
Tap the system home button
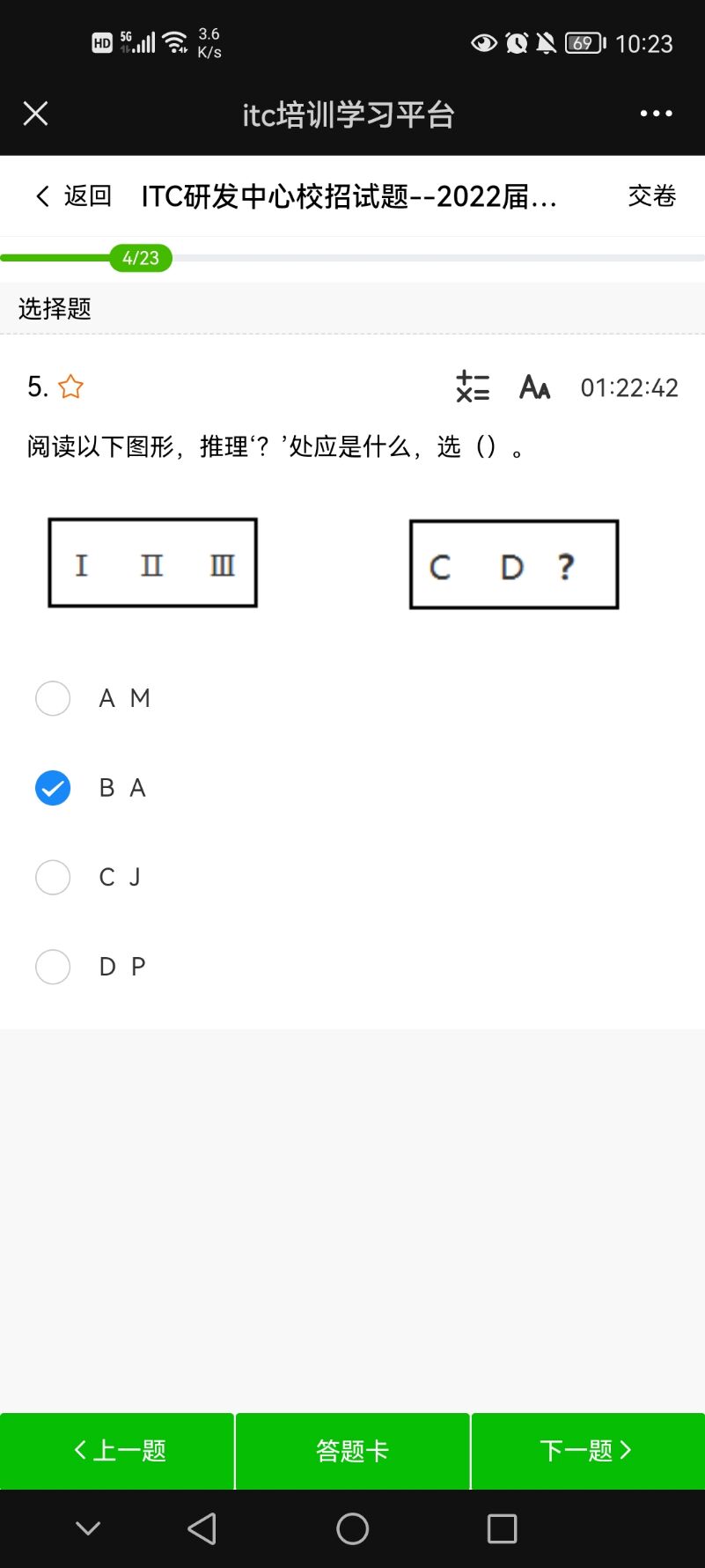coord(352,1529)
